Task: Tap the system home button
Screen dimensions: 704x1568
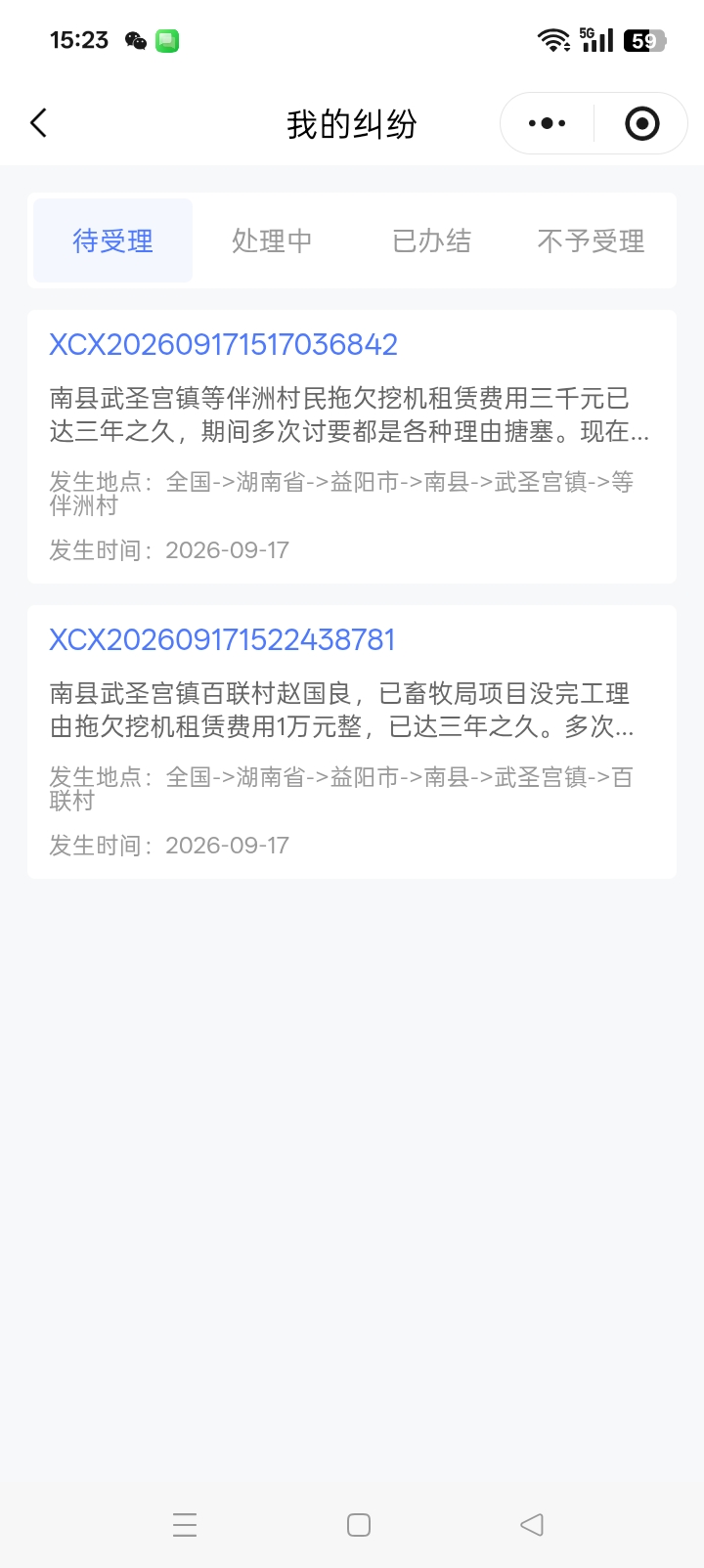Action: tap(359, 1525)
